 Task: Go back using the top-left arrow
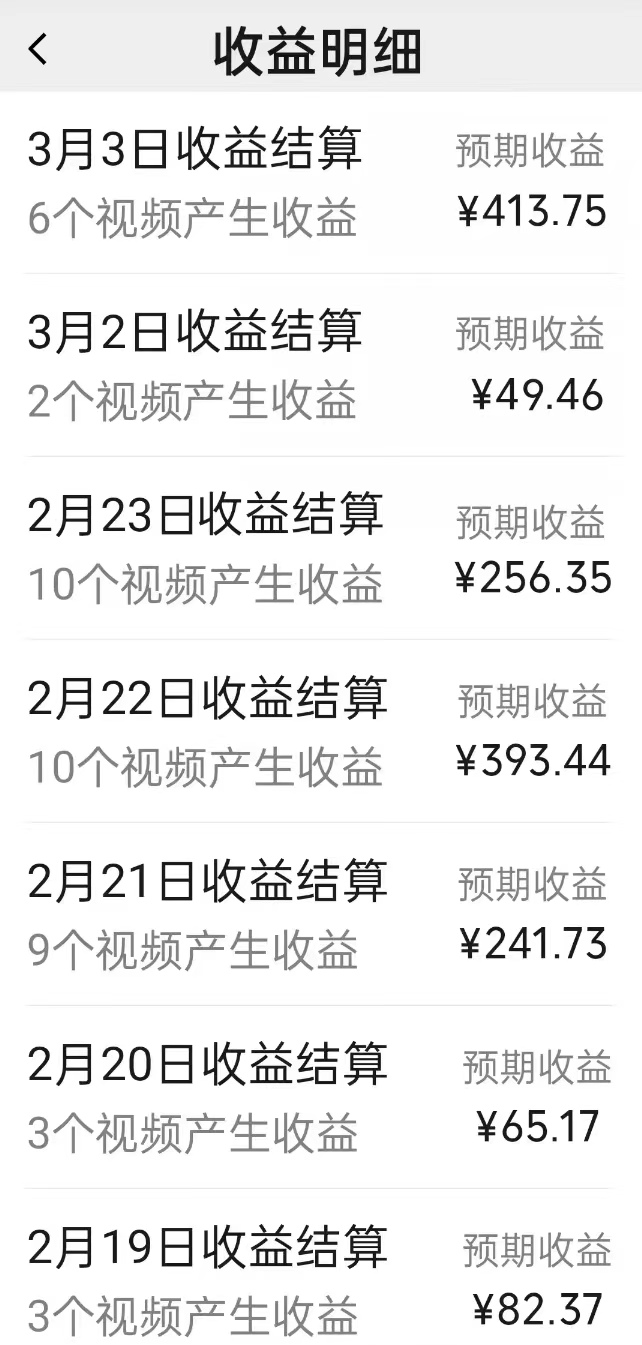[x=38, y=48]
